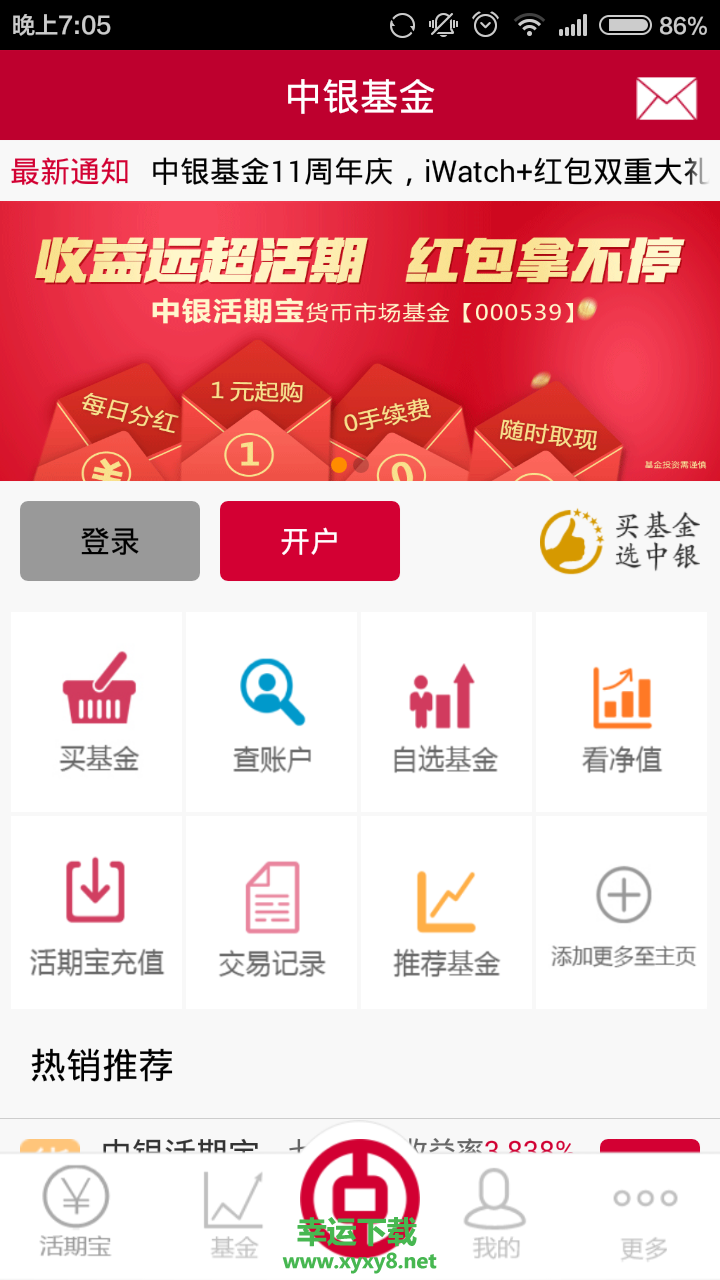Open 活期宝充值
This screenshot has width=720, height=1280.
[98, 914]
